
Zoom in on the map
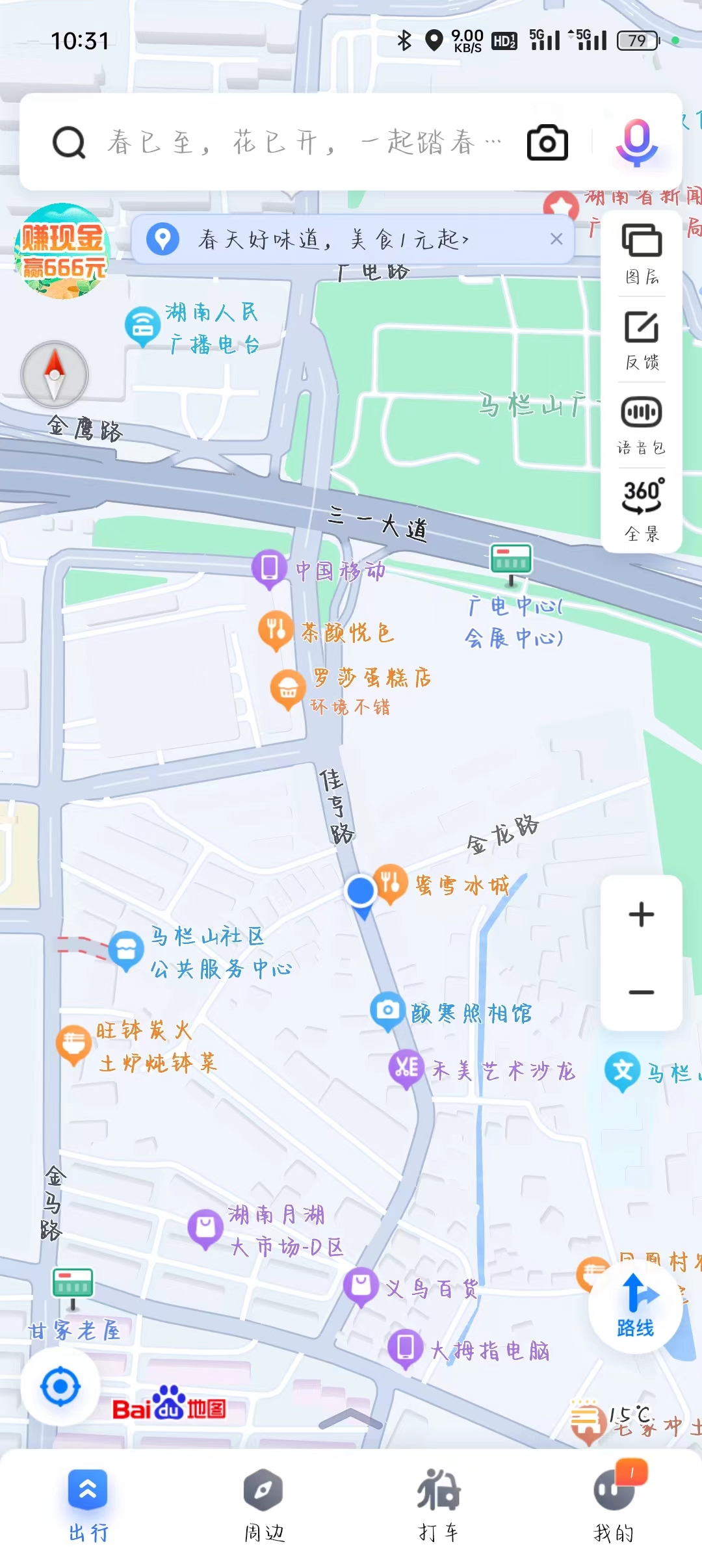642,915
